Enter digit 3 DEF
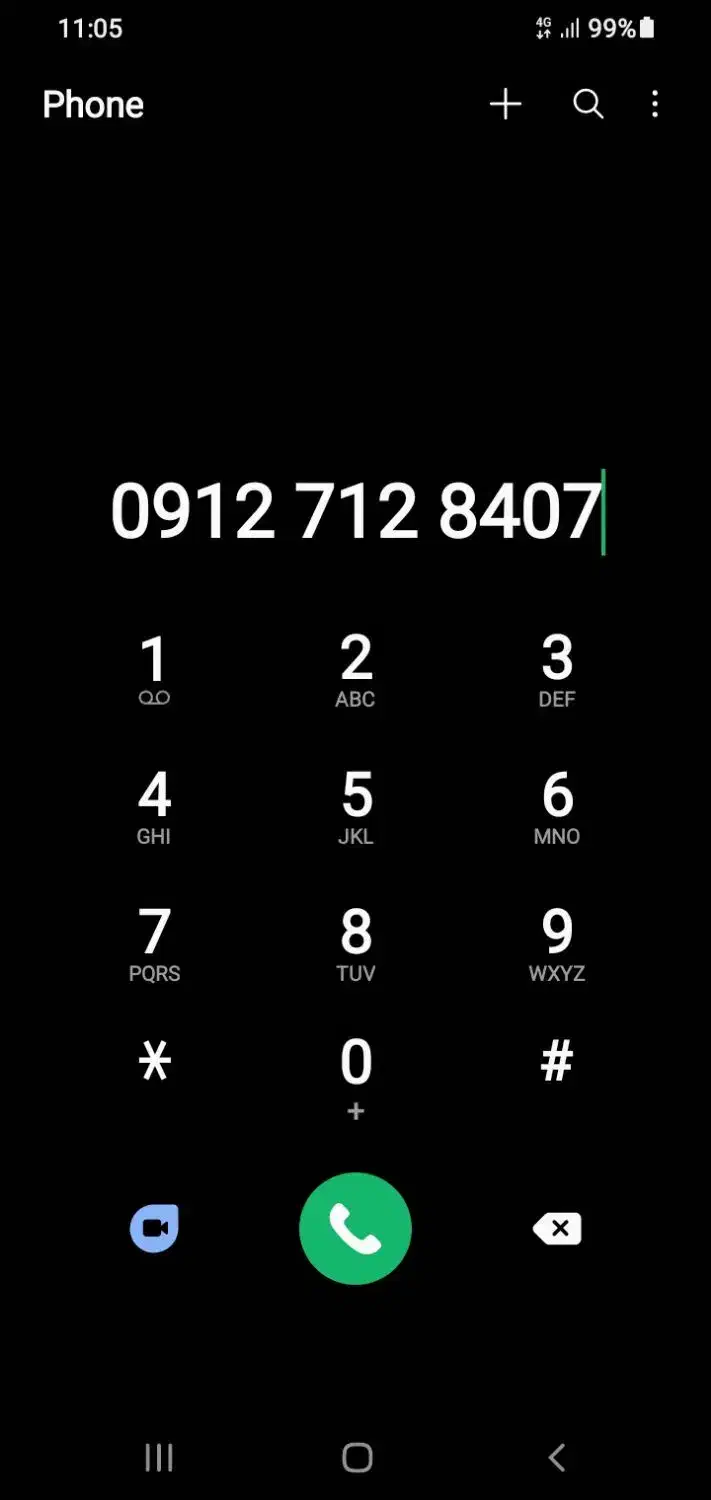This screenshot has height=1500, width=711. click(x=557, y=670)
